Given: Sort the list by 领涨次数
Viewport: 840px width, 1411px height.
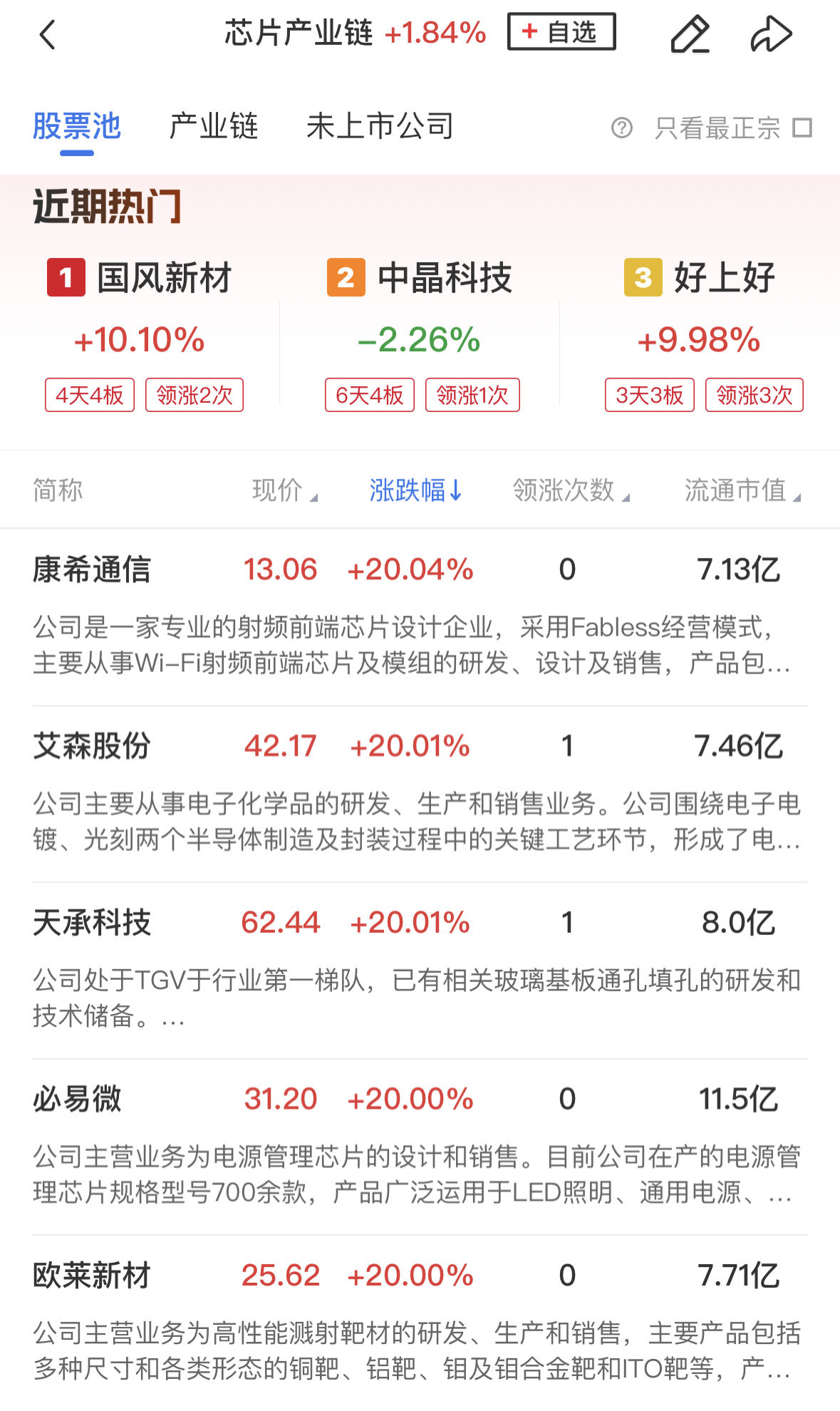Looking at the screenshot, I should tap(570, 490).
